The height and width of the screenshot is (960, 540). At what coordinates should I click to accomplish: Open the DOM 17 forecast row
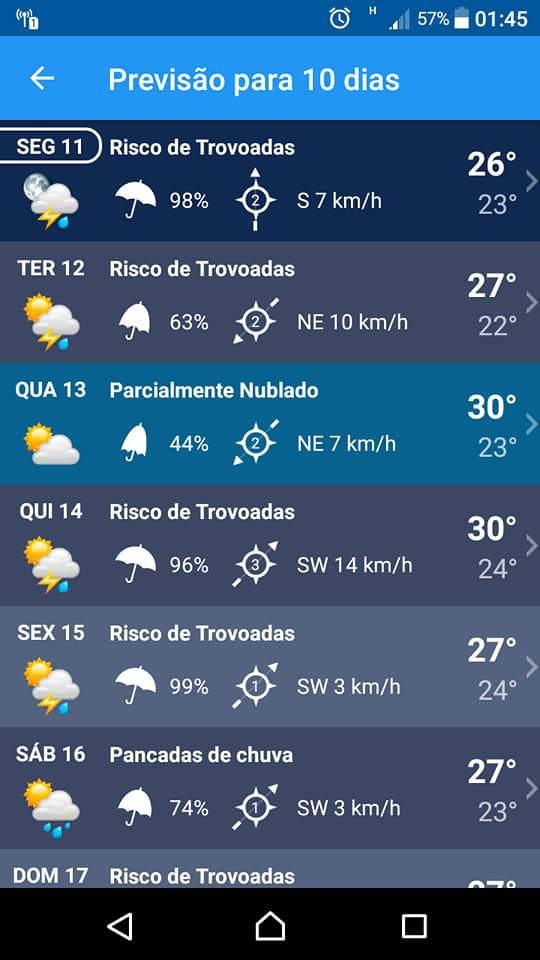point(270,868)
